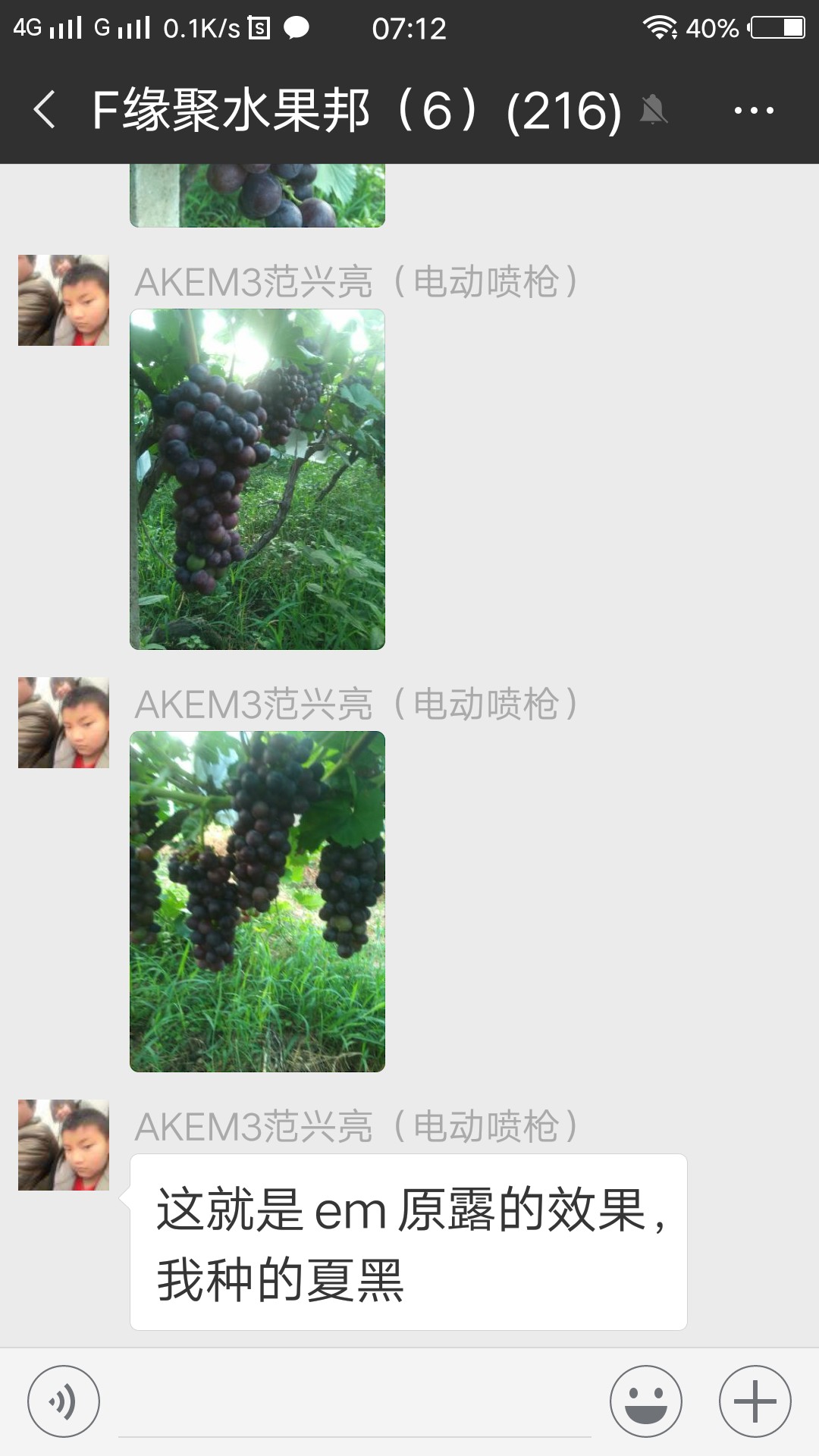
Task: Open the partially visible grape photo at top
Action: pyautogui.click(x=257, y=196)
